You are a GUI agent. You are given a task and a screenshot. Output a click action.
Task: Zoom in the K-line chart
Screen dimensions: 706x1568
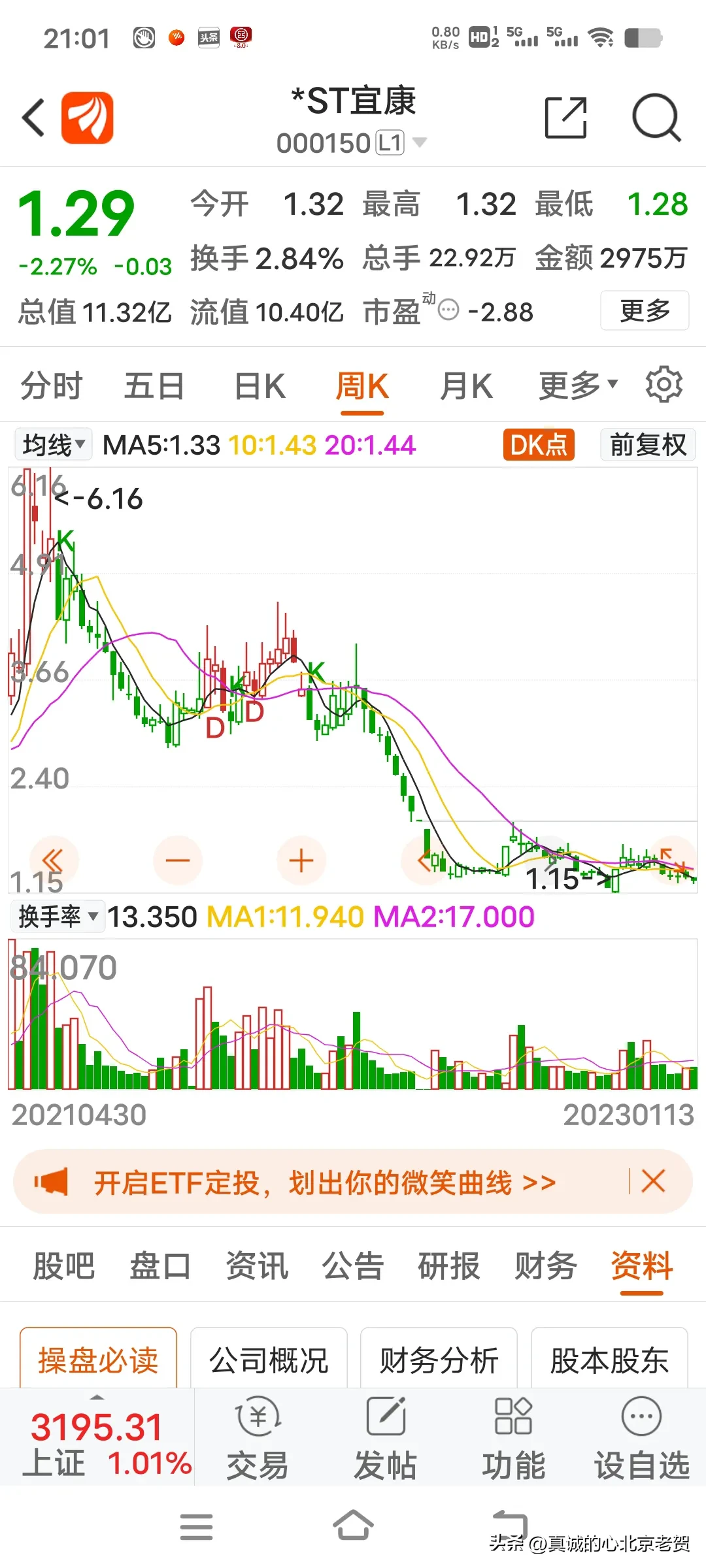301,860
